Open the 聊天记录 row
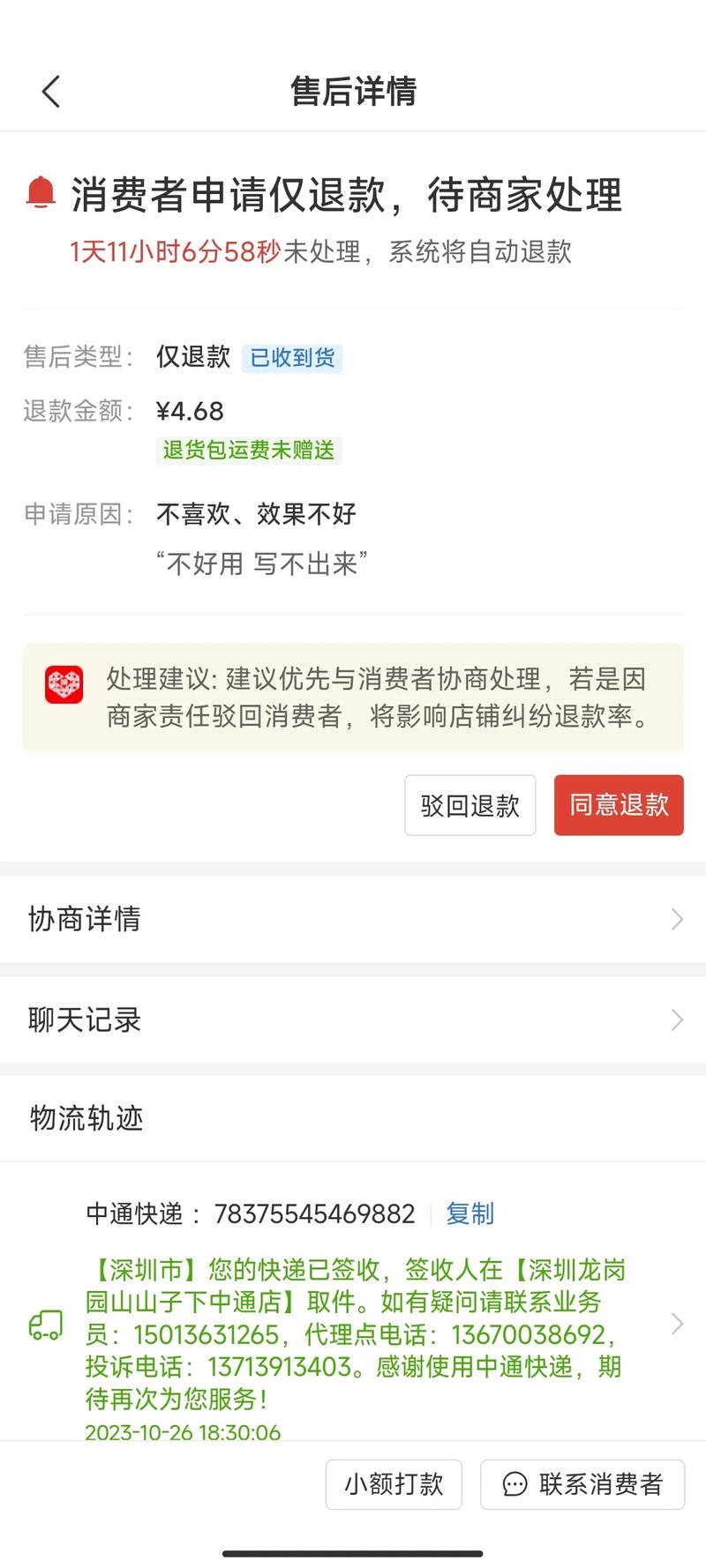The width and height of the screenshot is (706, 1568). (x=353, y=1019)
